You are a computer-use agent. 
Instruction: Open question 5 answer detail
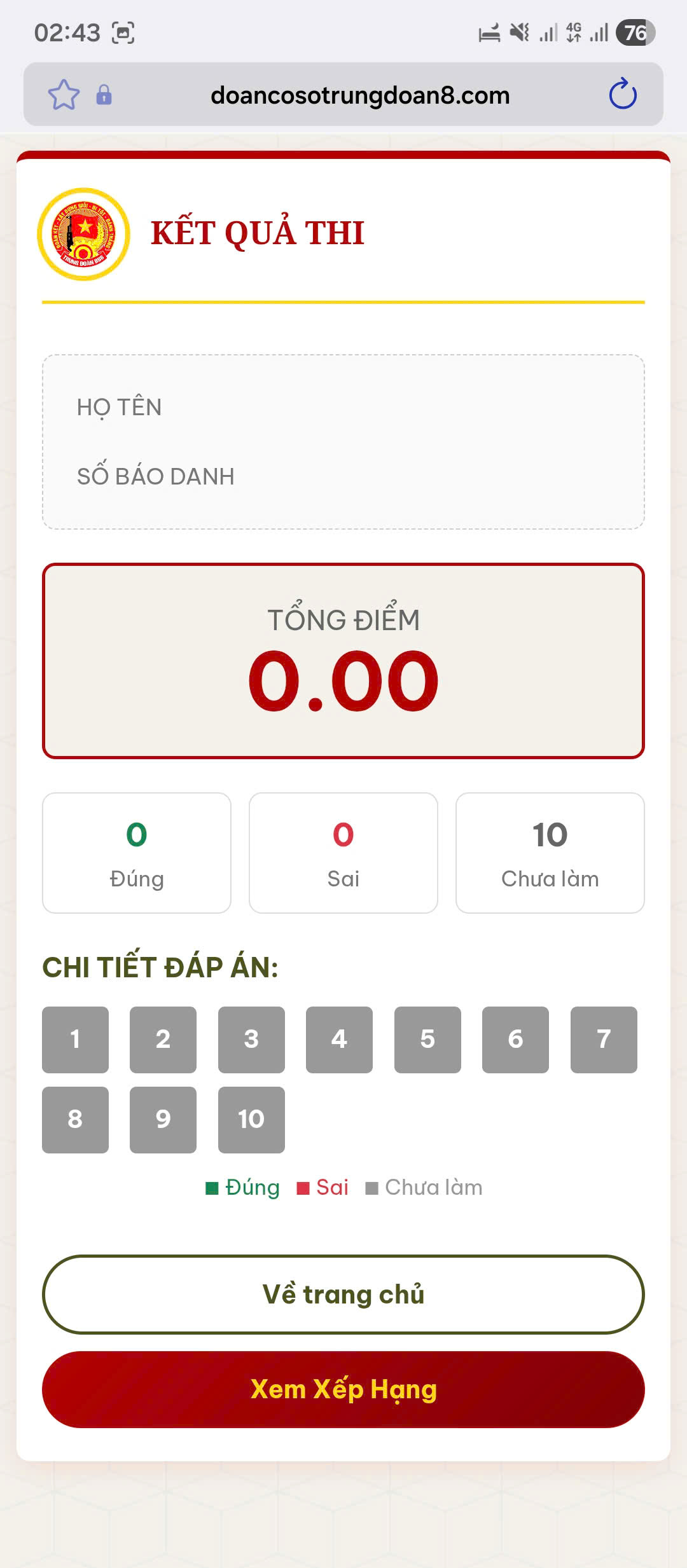[x=427, y=1040]
